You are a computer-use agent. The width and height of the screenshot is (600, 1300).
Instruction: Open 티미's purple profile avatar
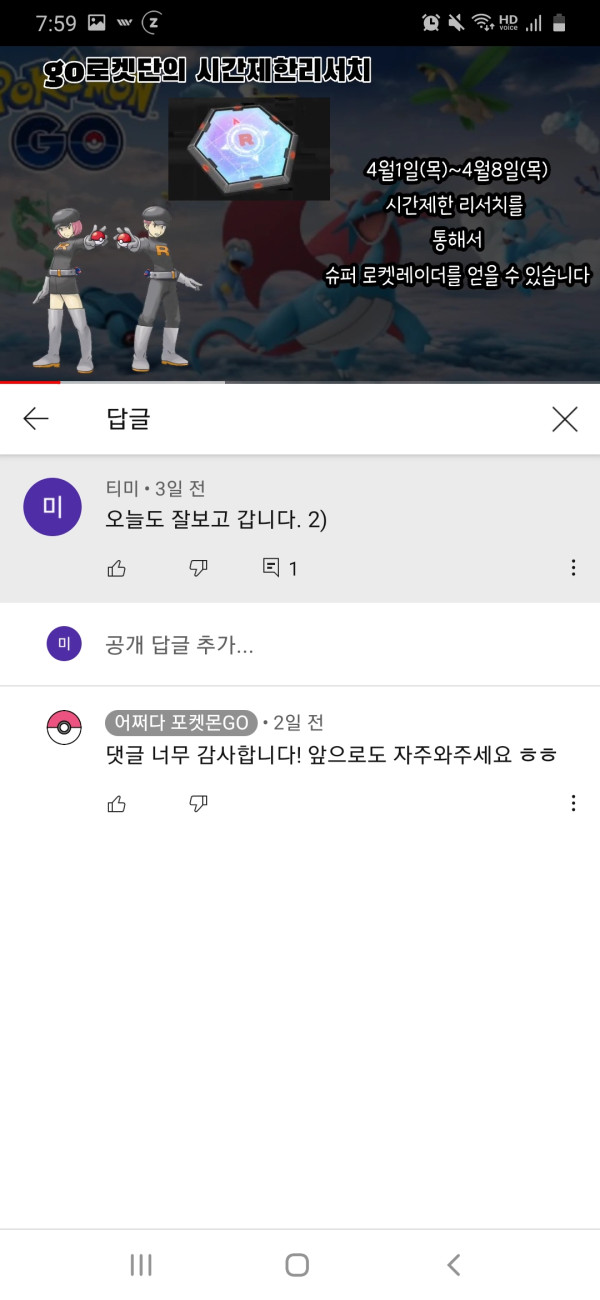pyautogui.click(x=52, y=506)
